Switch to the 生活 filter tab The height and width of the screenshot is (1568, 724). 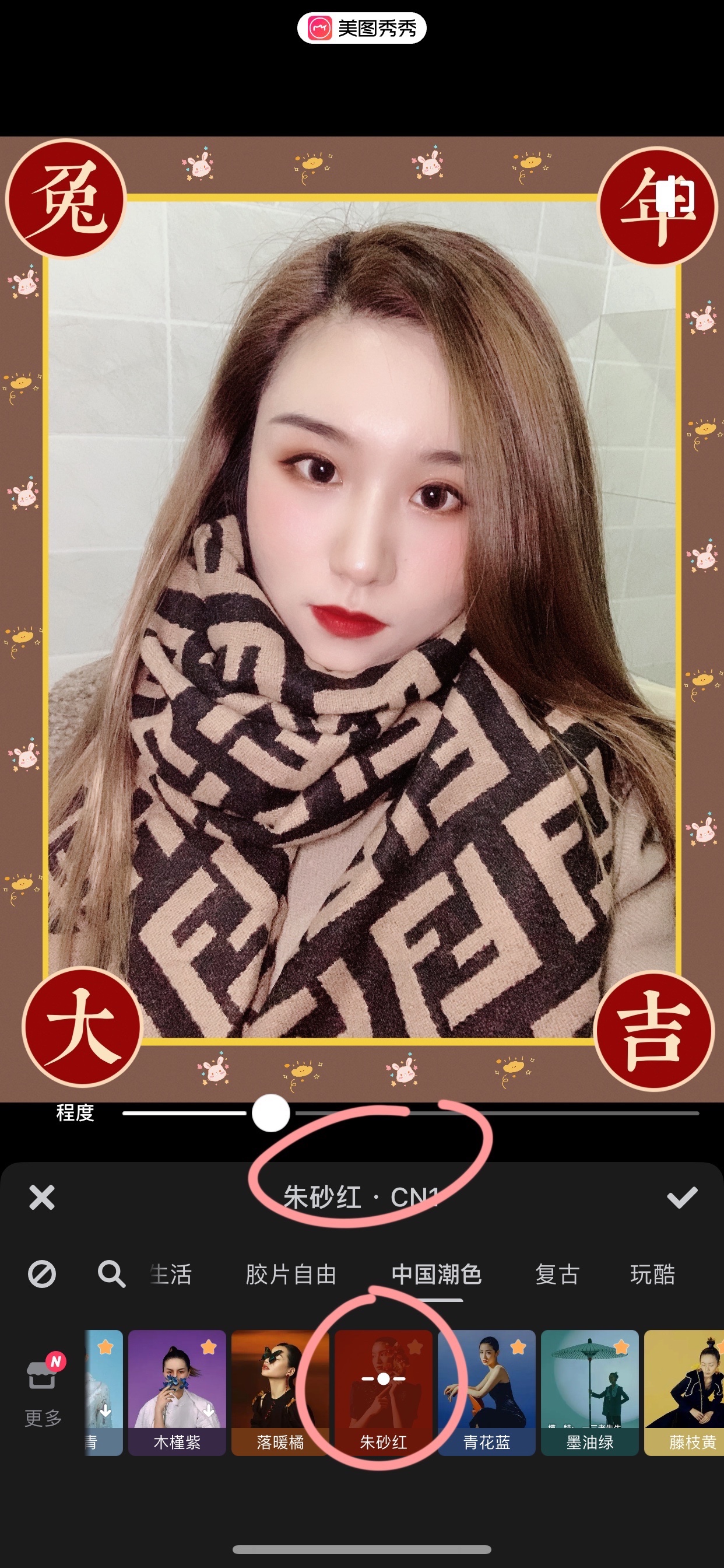point(171,1274)
